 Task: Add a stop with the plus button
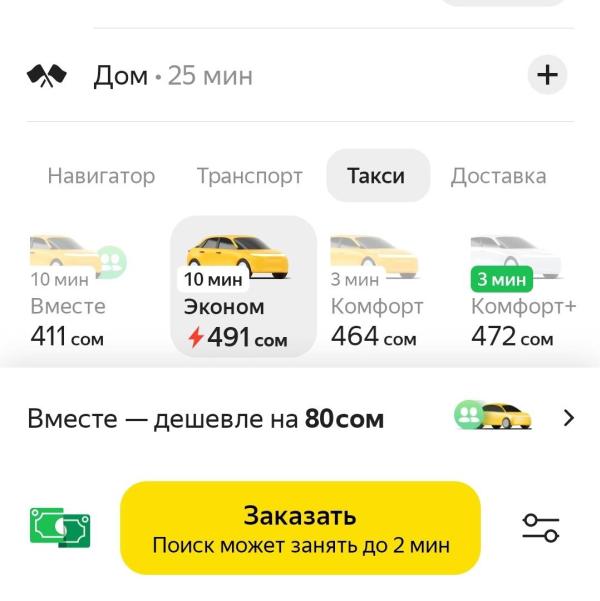(547, 75)
